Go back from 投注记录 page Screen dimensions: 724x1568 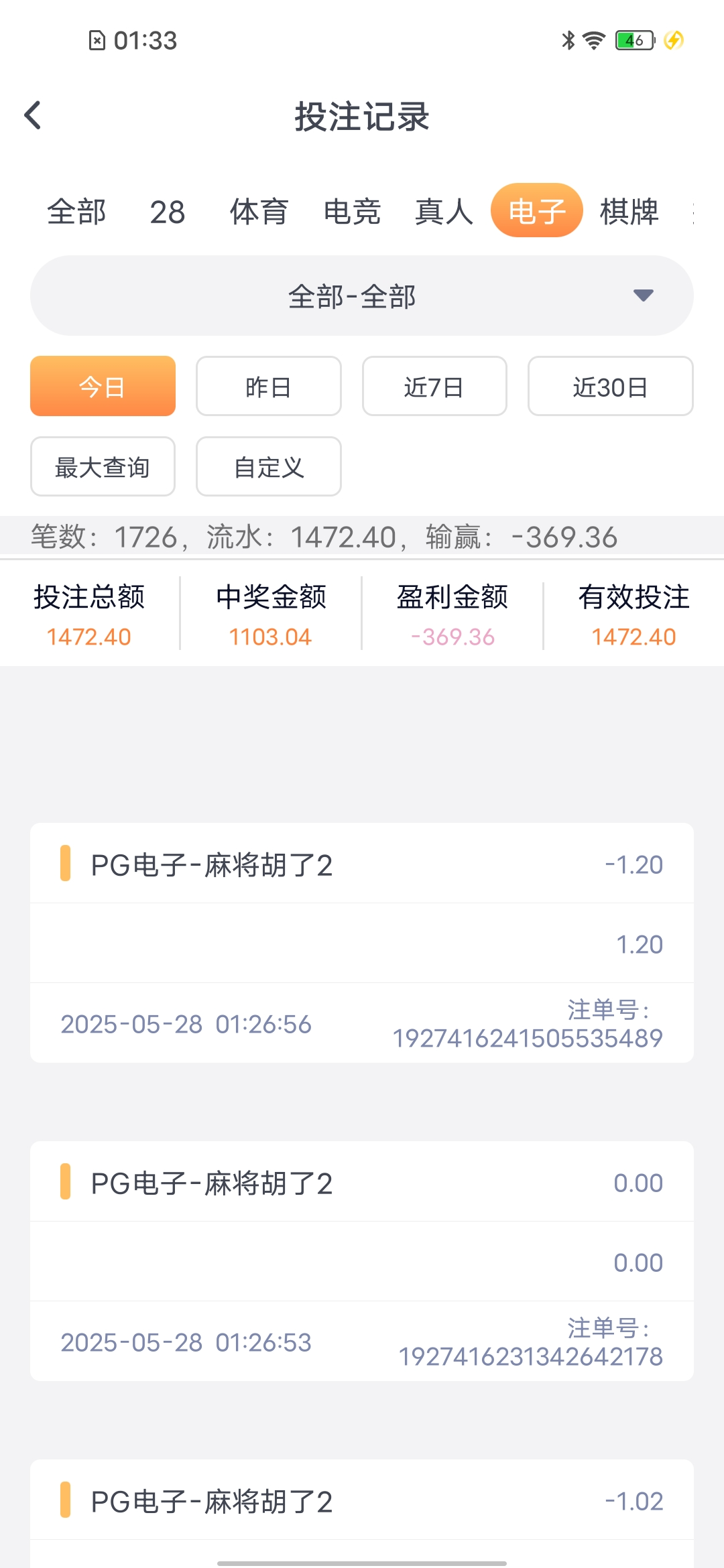point(33,115)
